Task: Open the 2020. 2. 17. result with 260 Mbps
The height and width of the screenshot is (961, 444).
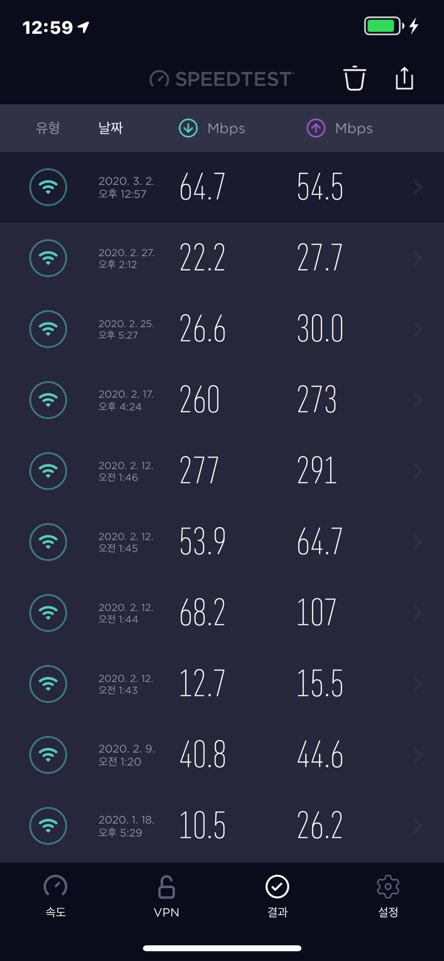Action: pyautogui.click(x=222, y=400)
